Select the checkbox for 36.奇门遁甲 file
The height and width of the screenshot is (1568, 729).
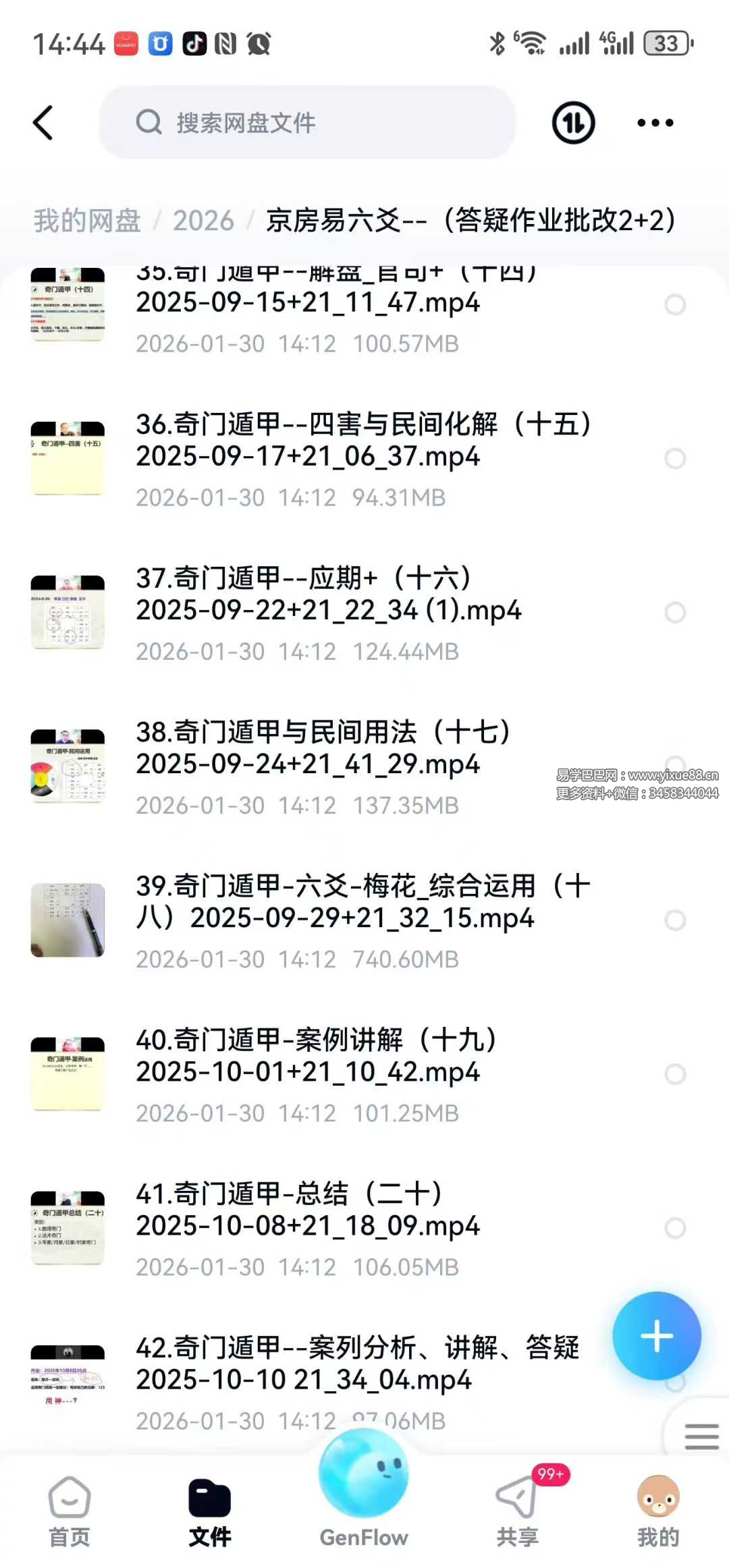tap(675, 459)
